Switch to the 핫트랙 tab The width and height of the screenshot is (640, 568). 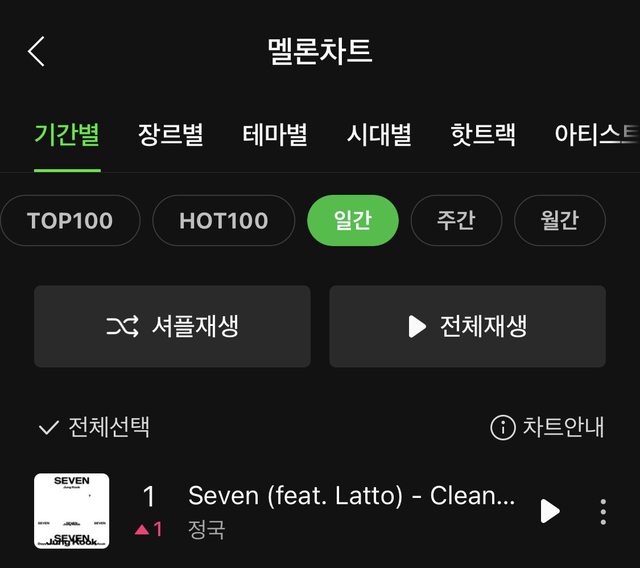tap(482, 135)
